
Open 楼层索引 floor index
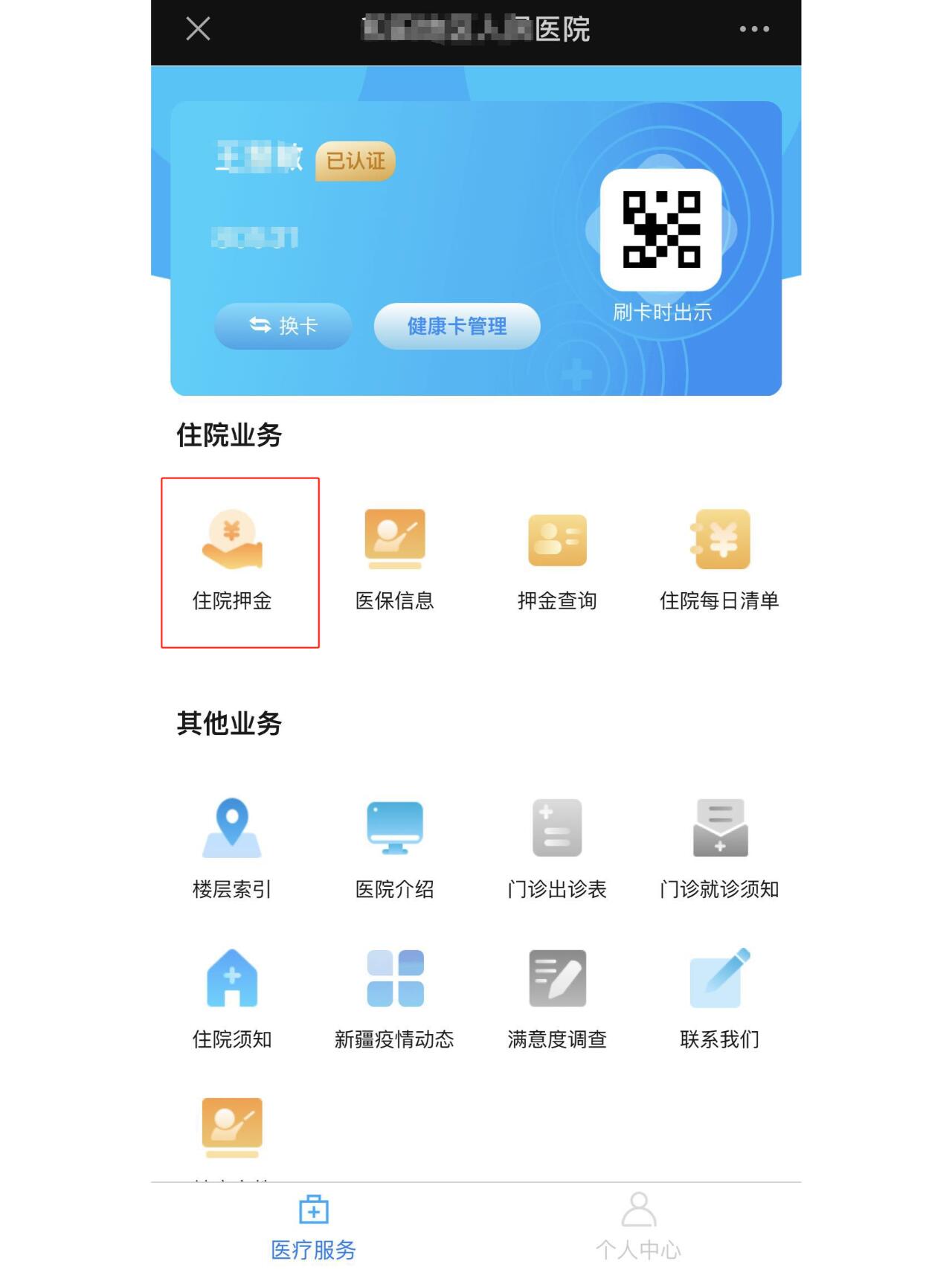(232, 848)
